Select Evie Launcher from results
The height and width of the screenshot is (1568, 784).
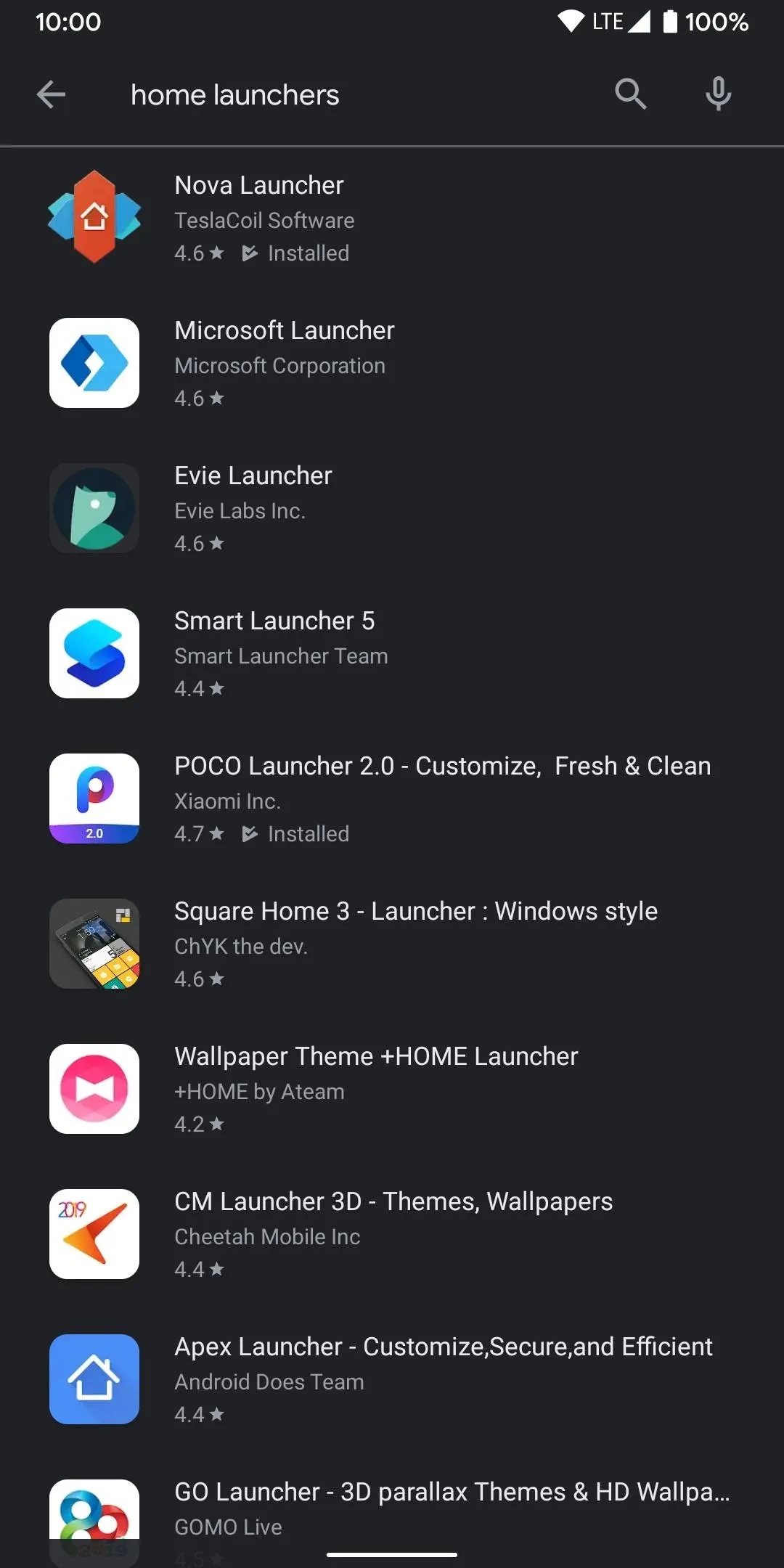(x=392, y=508)
